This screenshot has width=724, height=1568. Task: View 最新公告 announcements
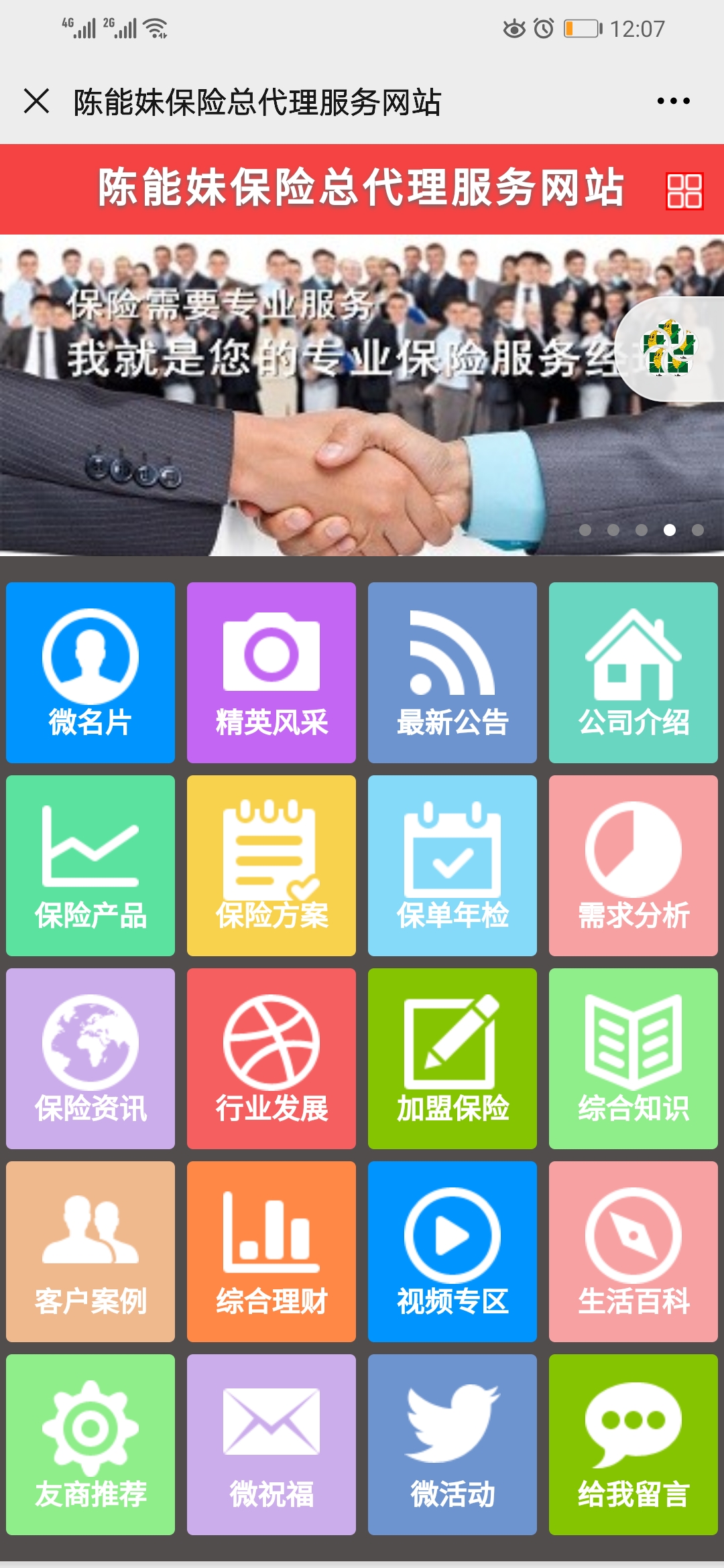click(x=452, y=672)
